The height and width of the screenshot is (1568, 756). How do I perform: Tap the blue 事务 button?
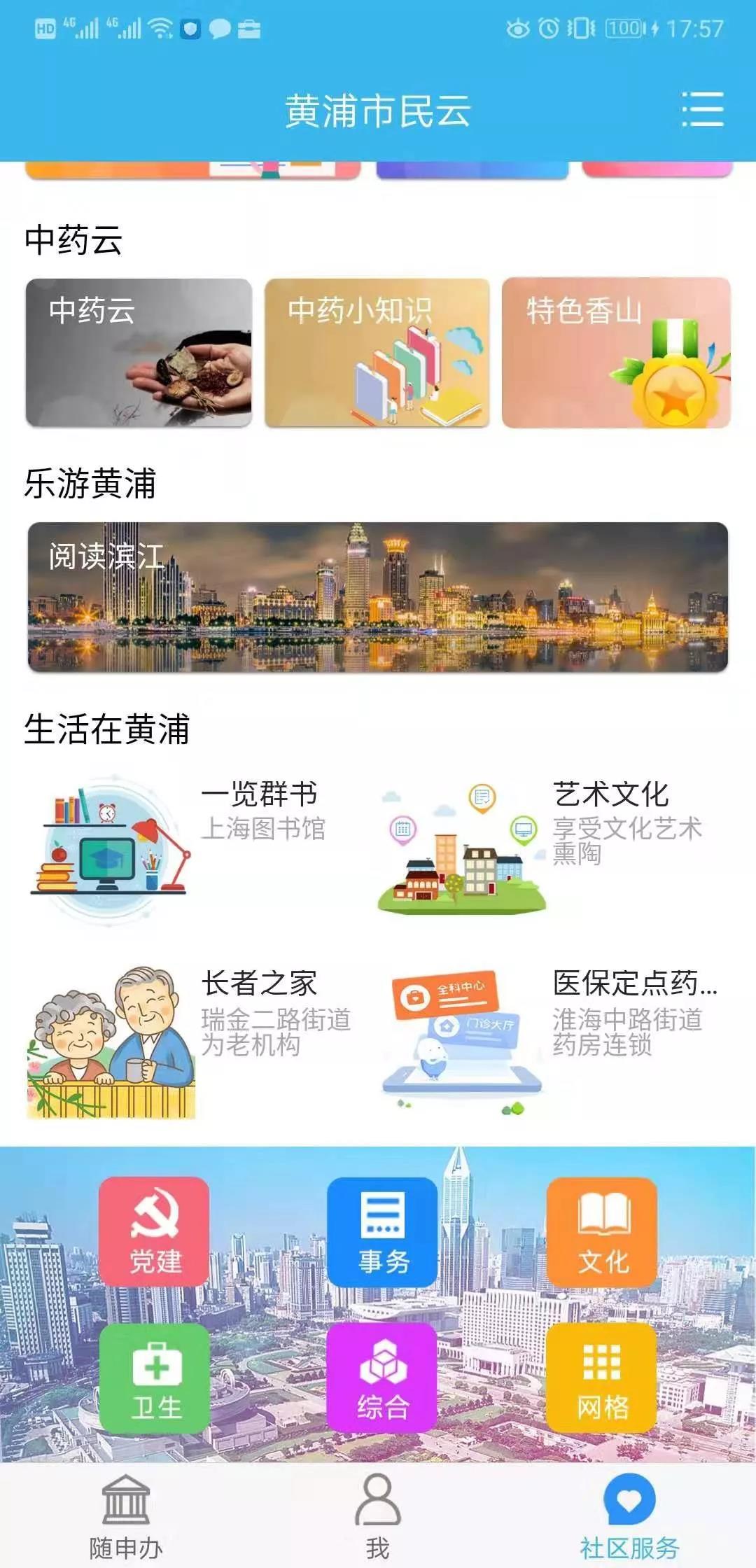tap(382, 1232)
